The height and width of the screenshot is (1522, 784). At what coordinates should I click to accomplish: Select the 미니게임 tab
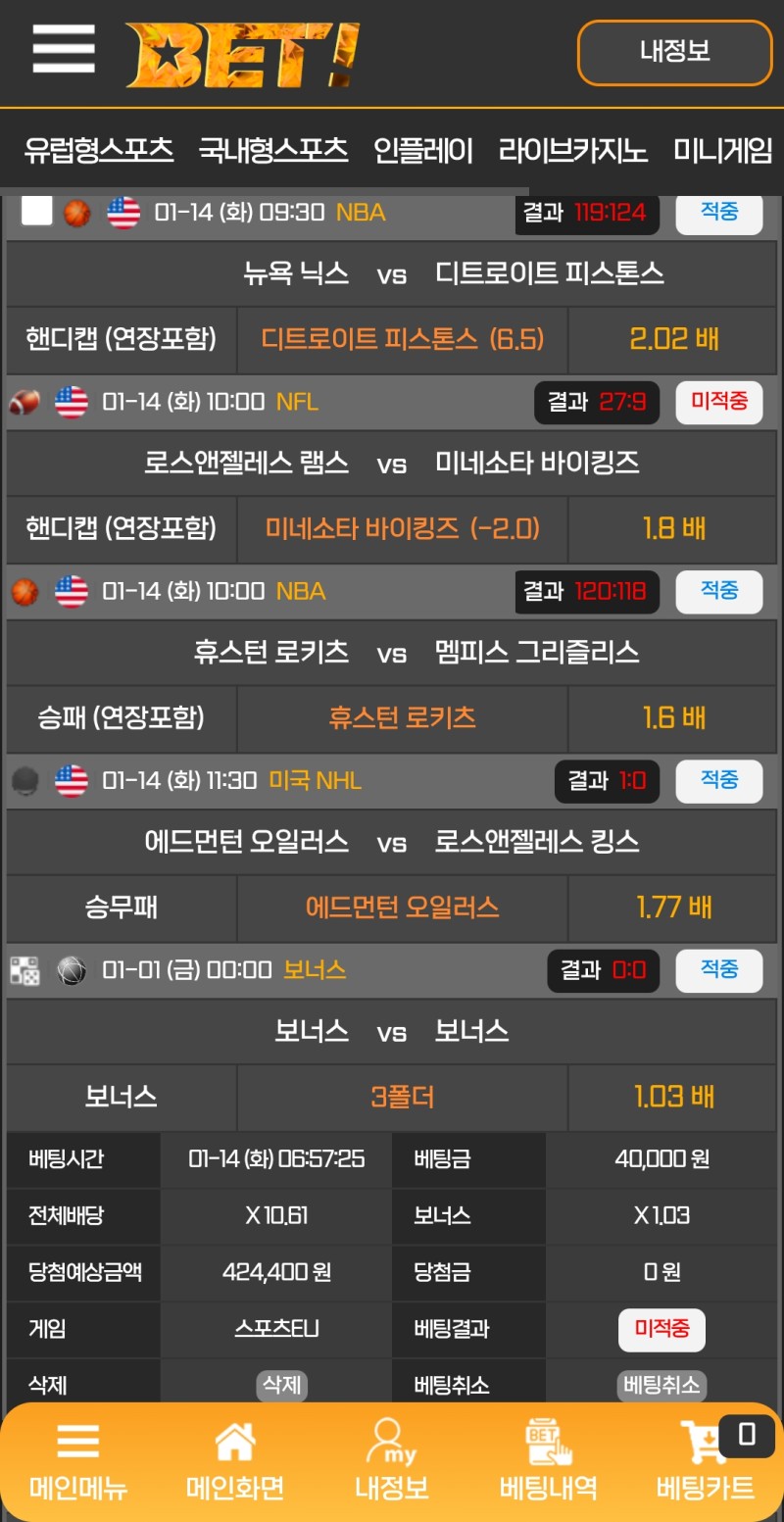tap(723, 151)
